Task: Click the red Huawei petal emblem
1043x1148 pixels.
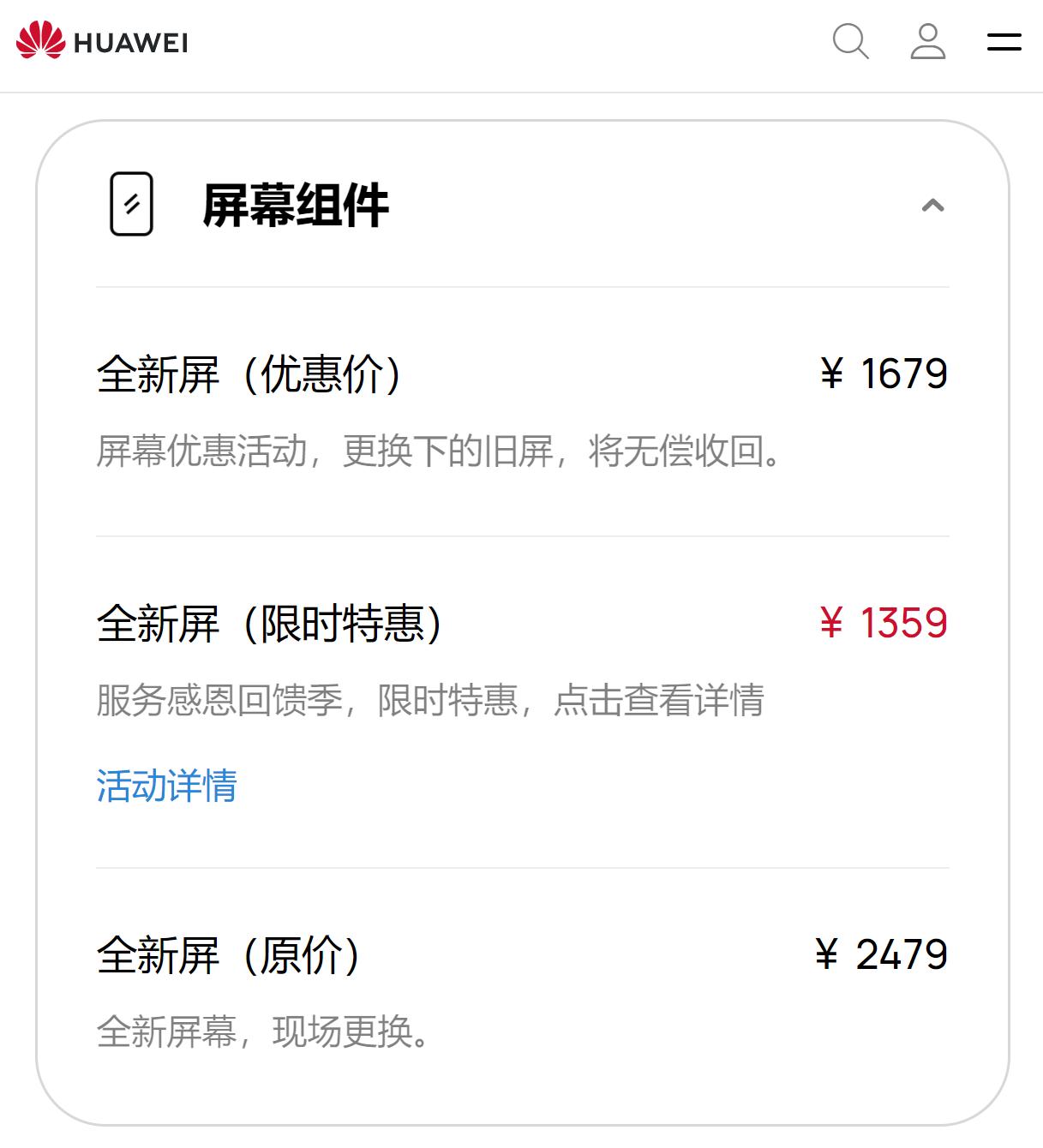Action: tap(39, 38)
